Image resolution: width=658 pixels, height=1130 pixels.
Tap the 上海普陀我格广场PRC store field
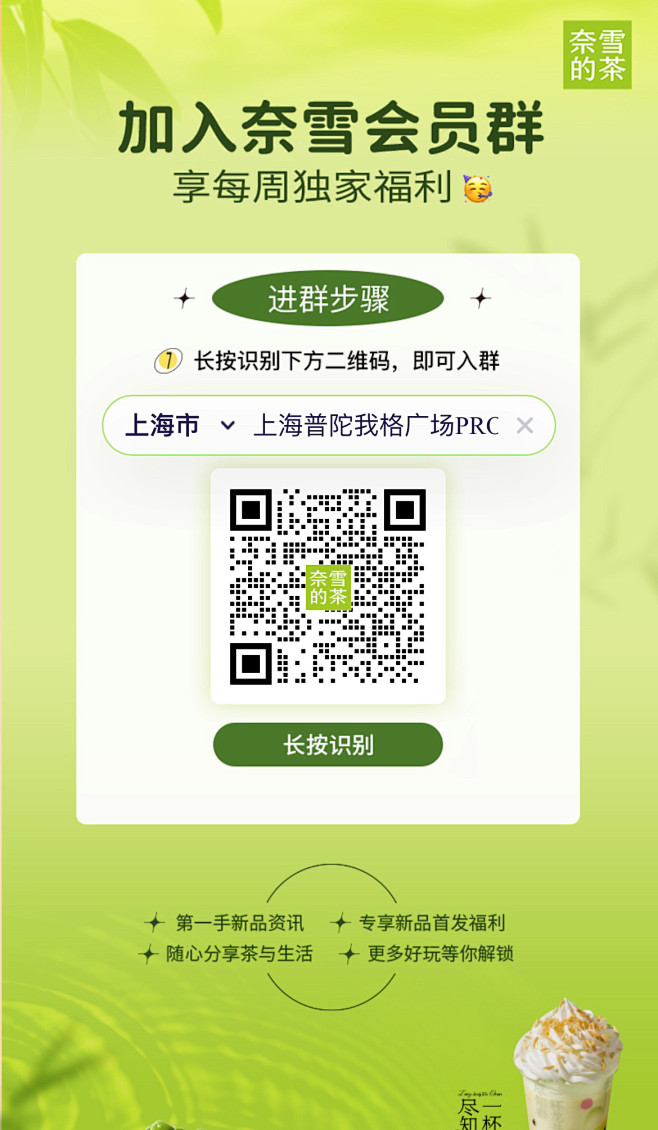coord(376,426)
